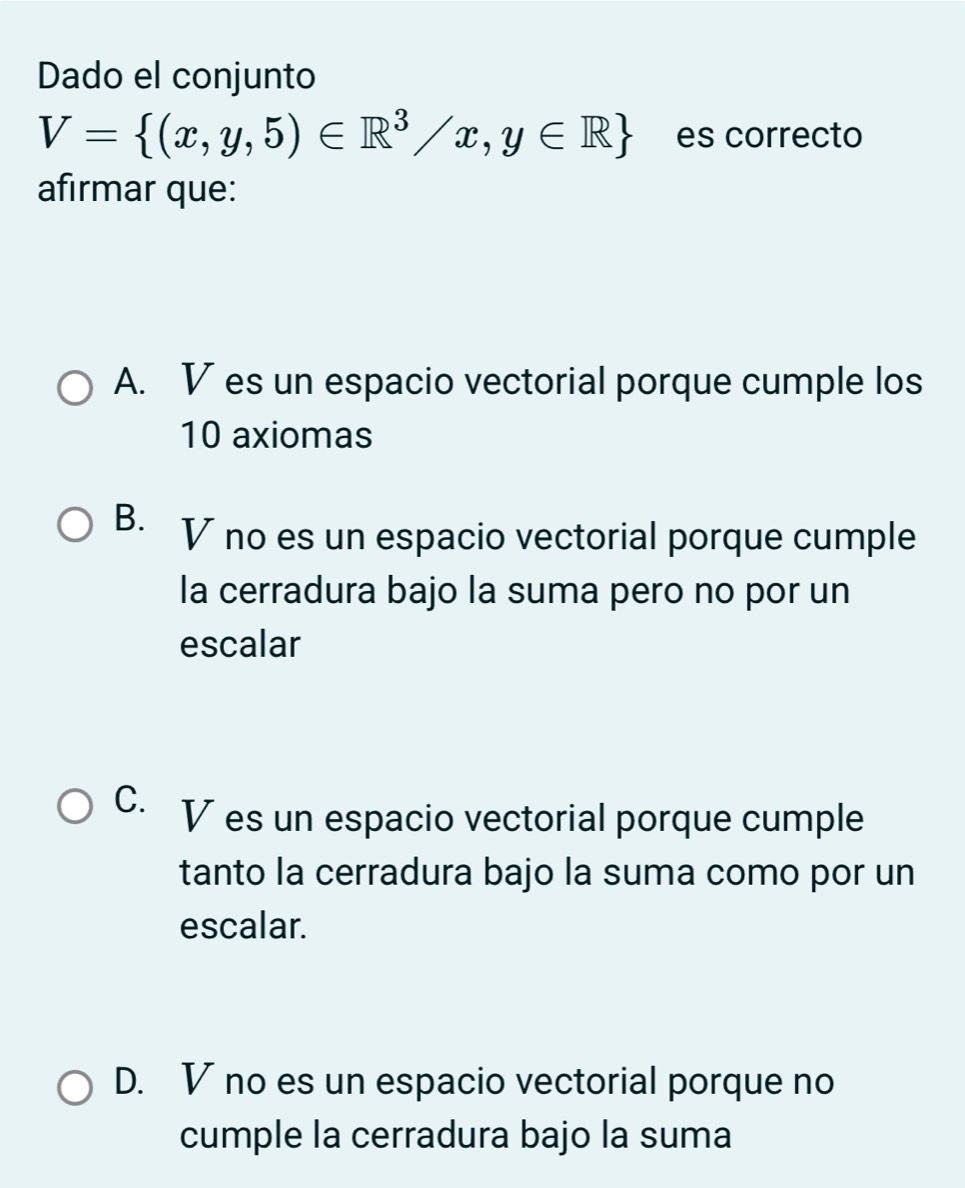Select option A about the 10 axiomas

(76, 387)
